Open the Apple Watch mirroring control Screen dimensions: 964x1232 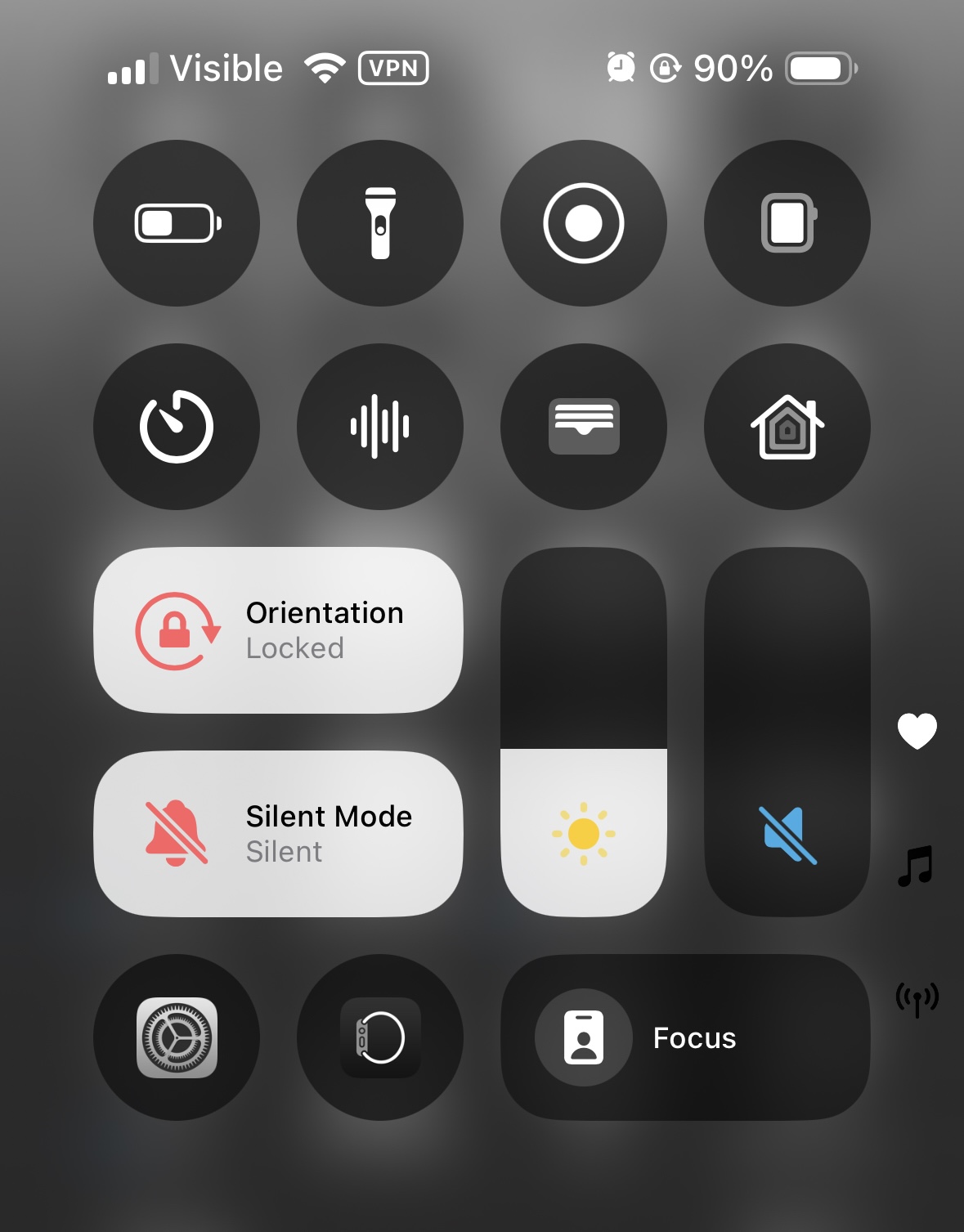coord(787,223)
